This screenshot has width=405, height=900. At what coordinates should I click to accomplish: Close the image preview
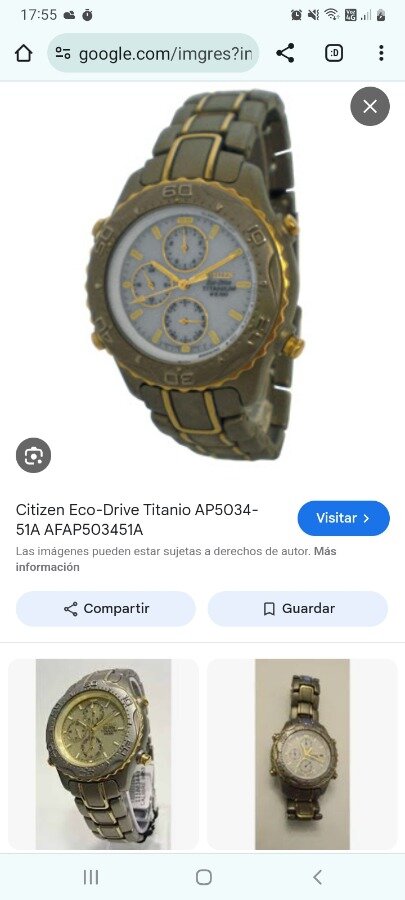pyautogui.click(x=370, y=106)
